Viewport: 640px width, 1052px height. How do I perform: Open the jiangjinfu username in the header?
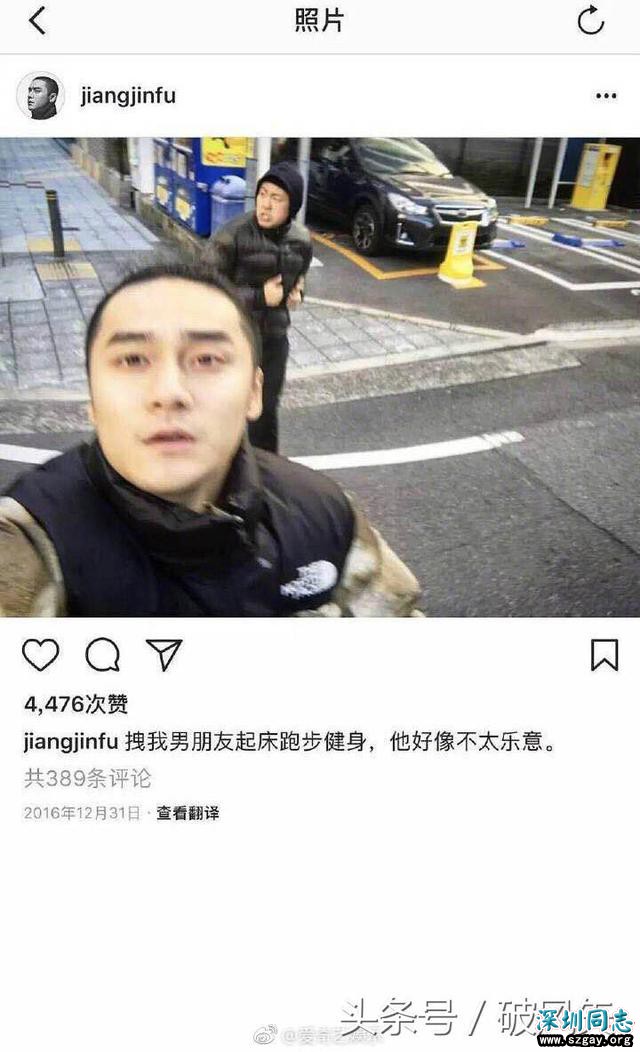pyautogui.click(x=125, y=96)
